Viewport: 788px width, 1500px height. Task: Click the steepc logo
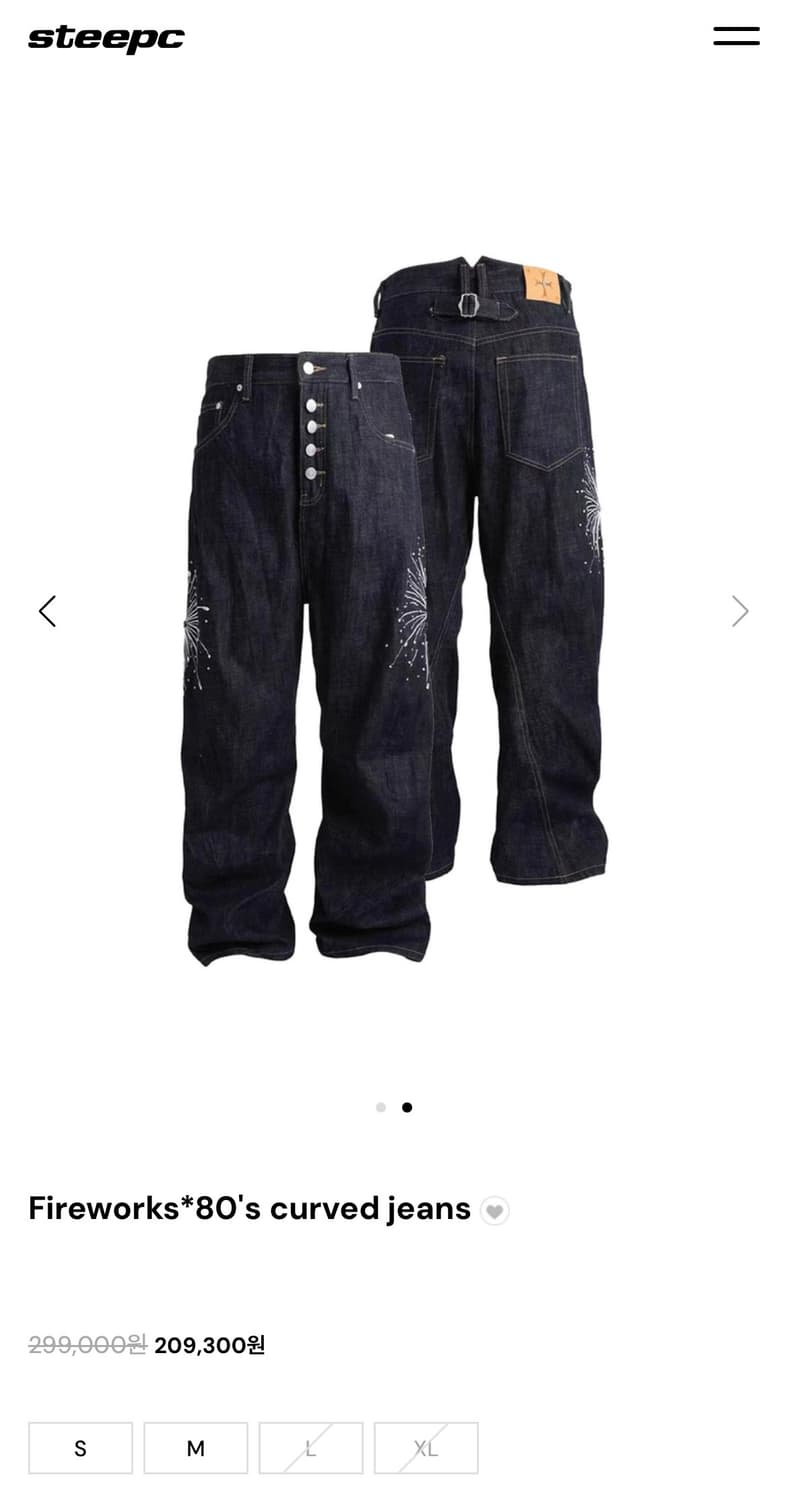click(105, 38)
